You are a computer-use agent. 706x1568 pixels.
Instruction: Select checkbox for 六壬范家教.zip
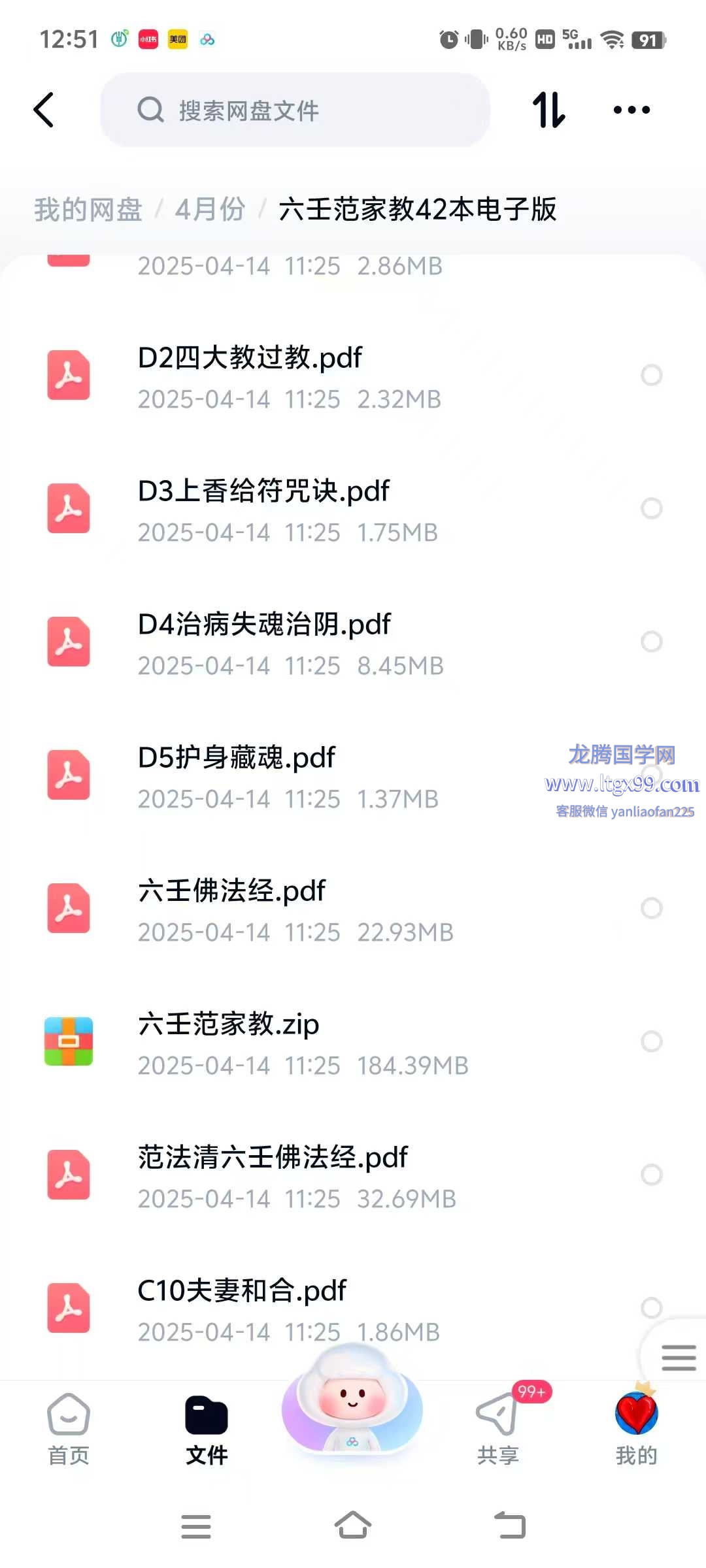pyautogui.click(x=651, y=1041)
